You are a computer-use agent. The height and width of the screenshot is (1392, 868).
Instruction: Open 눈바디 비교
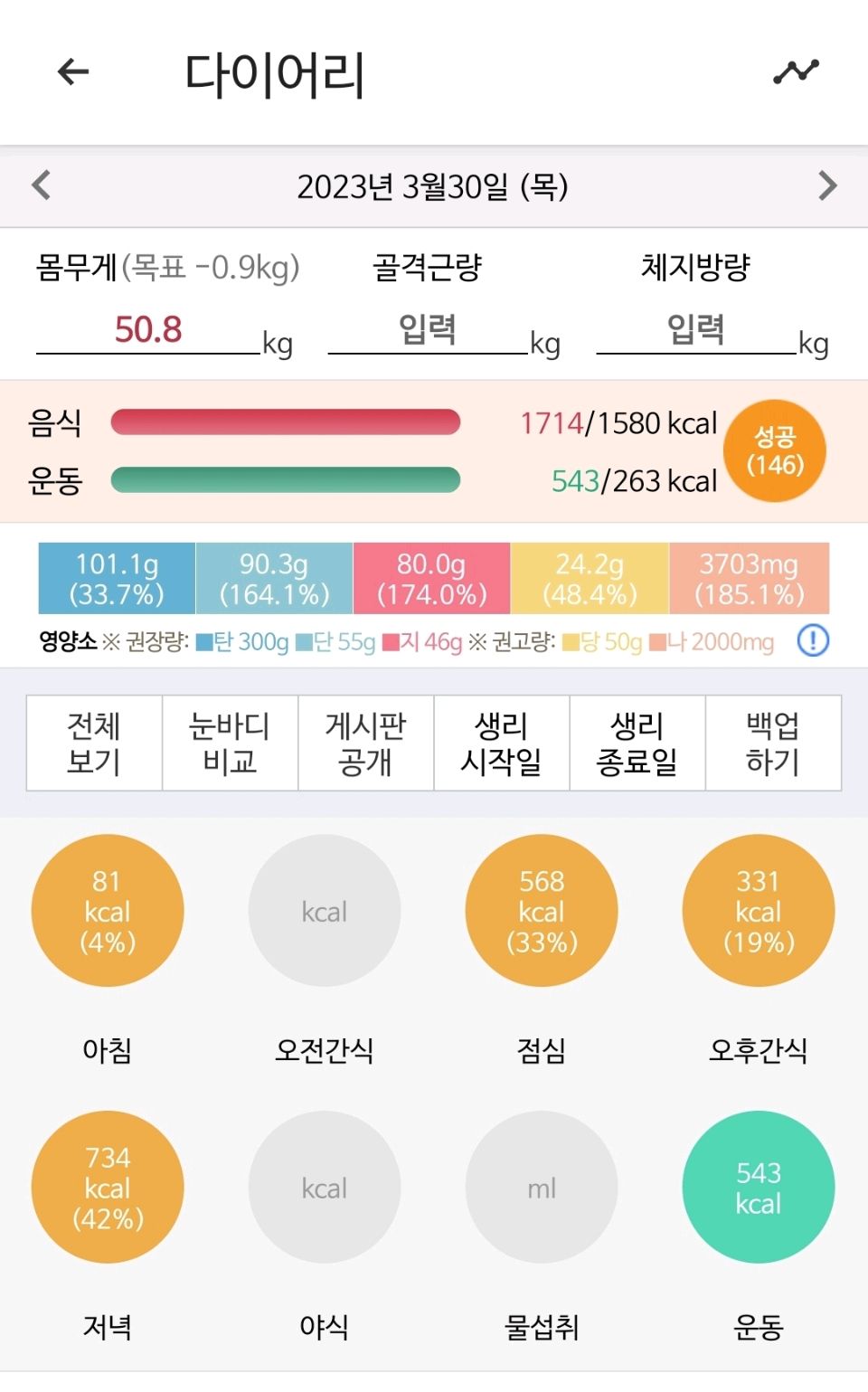tap(230, 743)
